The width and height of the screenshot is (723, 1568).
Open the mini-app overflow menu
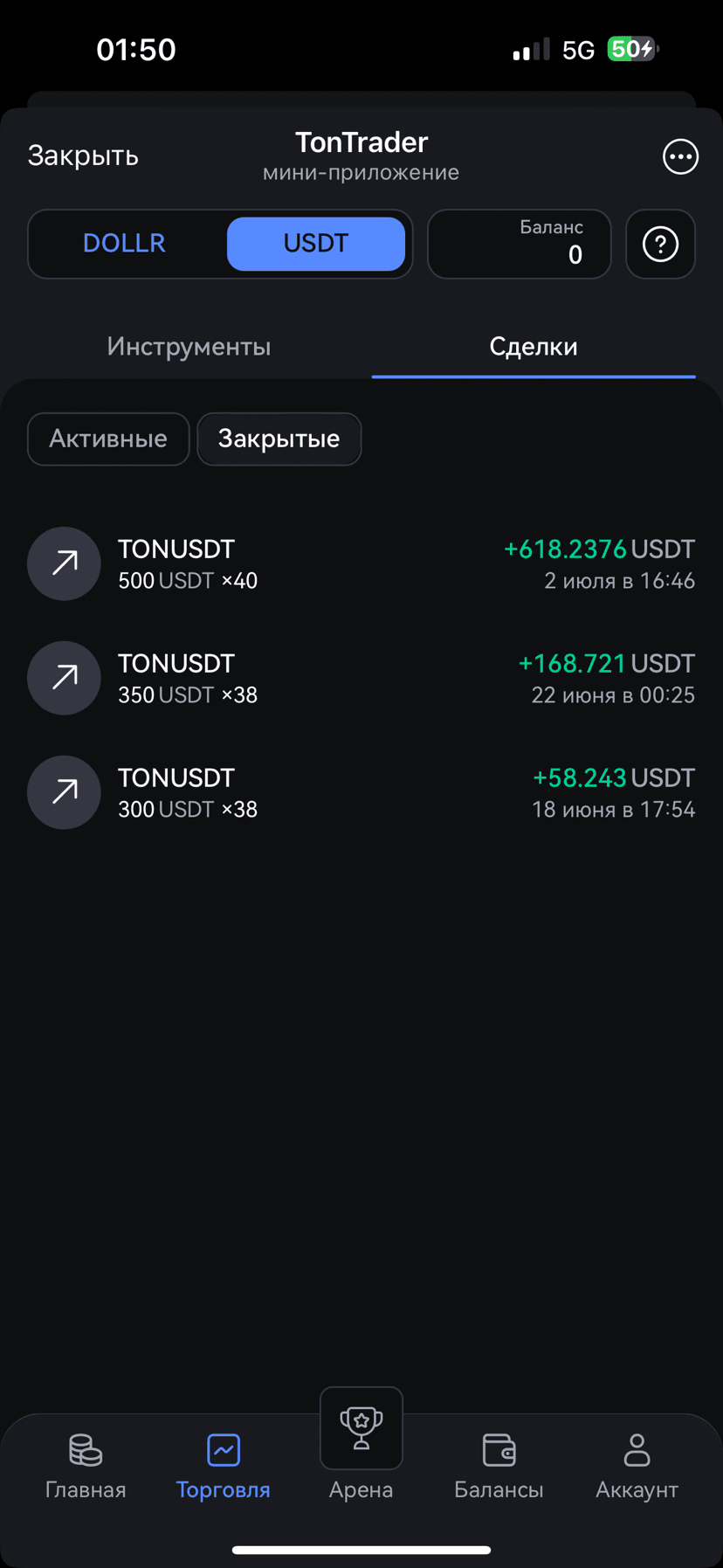[x=680, y=157]
